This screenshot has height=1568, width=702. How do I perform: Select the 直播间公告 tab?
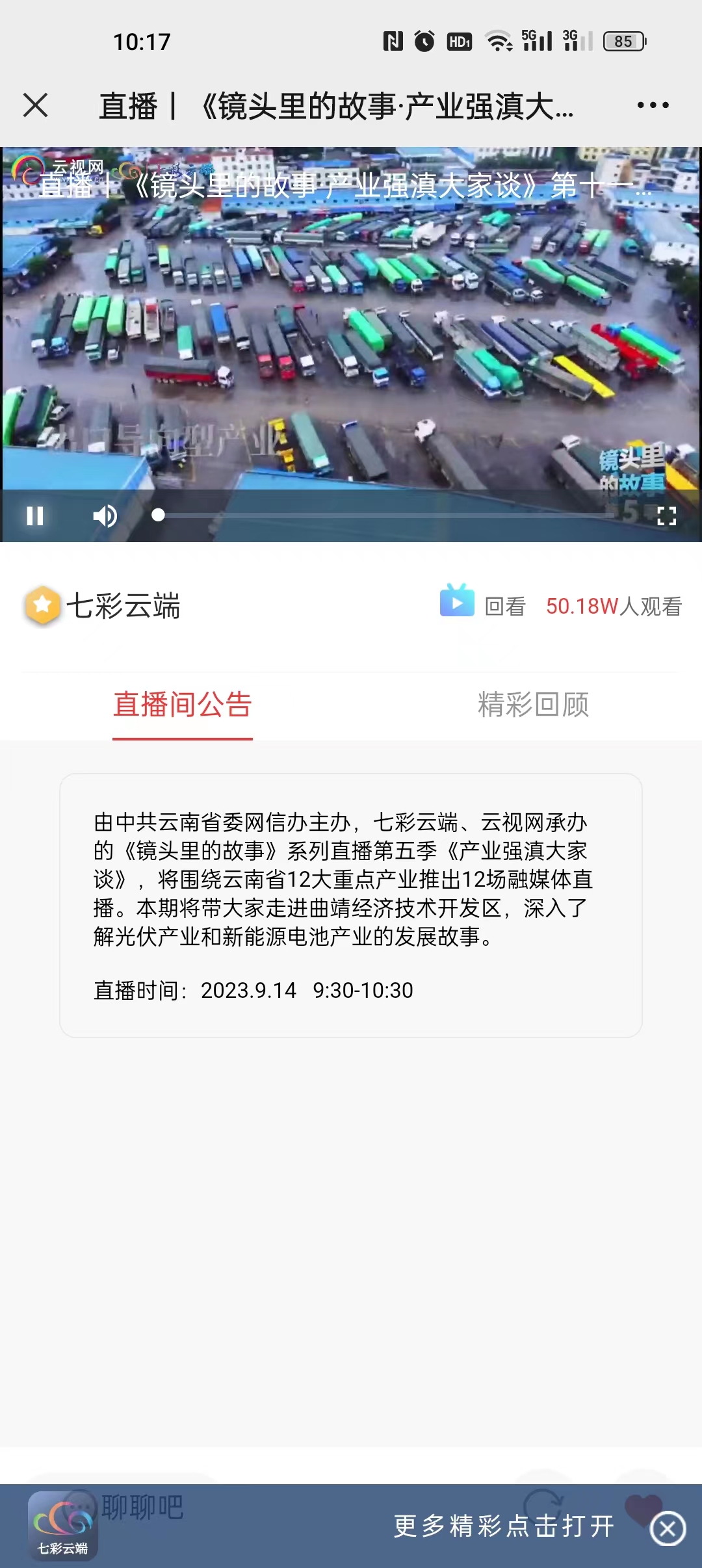183,705
